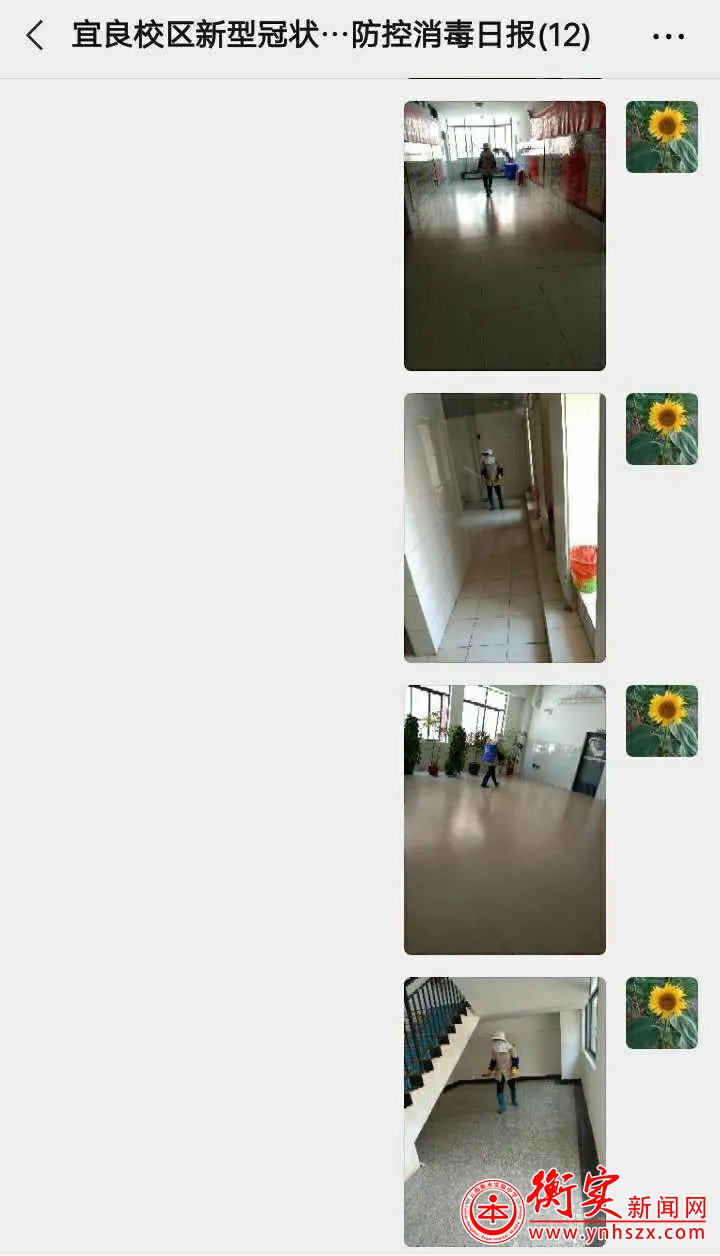Screen dimensions: 720x1256
Task: Open the lobby photo with potted plants
Action: pos(505,820)
